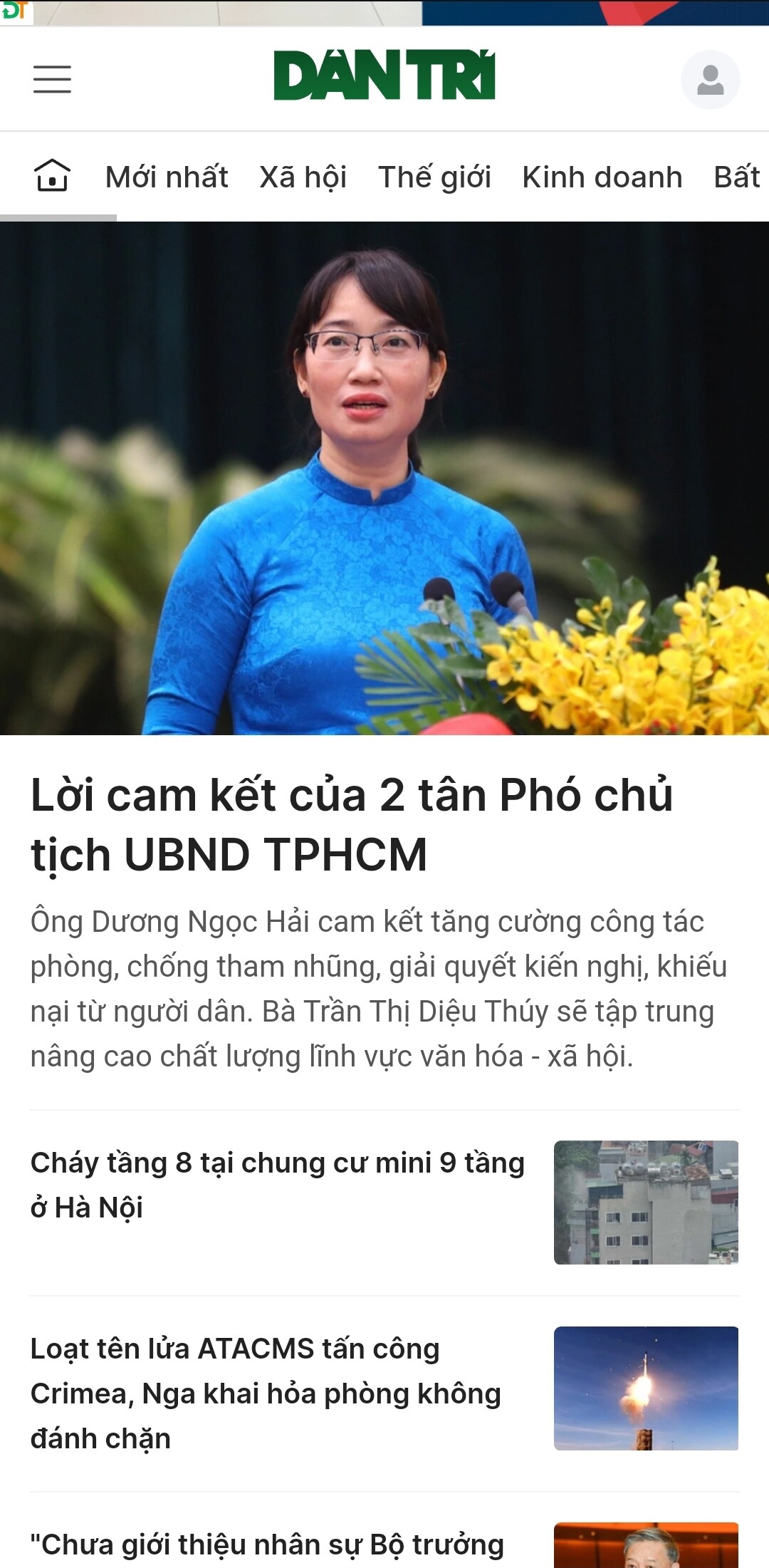Tap the Dân Trí logo
Viewport: 769px width, 1568px height.
click(384, 76)
